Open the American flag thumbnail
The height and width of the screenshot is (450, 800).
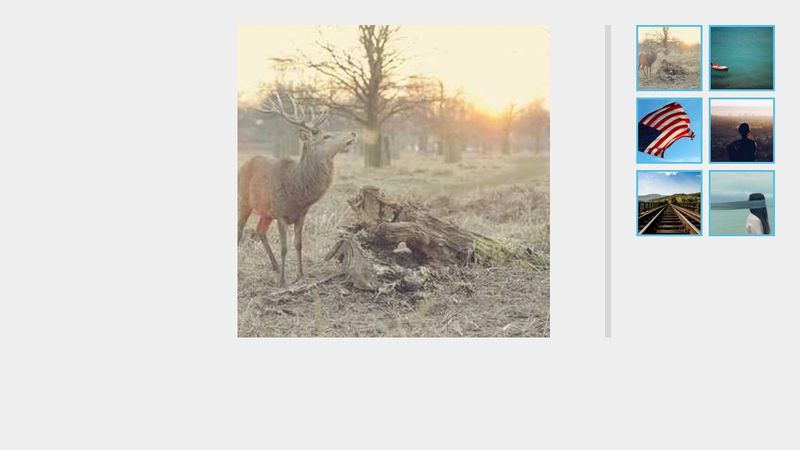click(669, 130)
